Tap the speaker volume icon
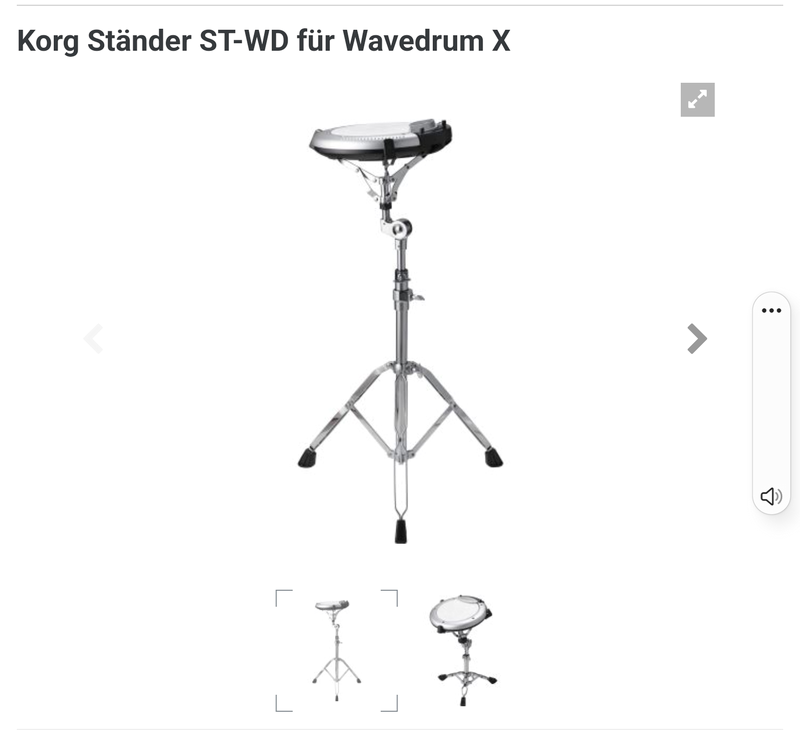Viewport: 800px width, 730px height. pyautogui.click(x=771, y=496)
